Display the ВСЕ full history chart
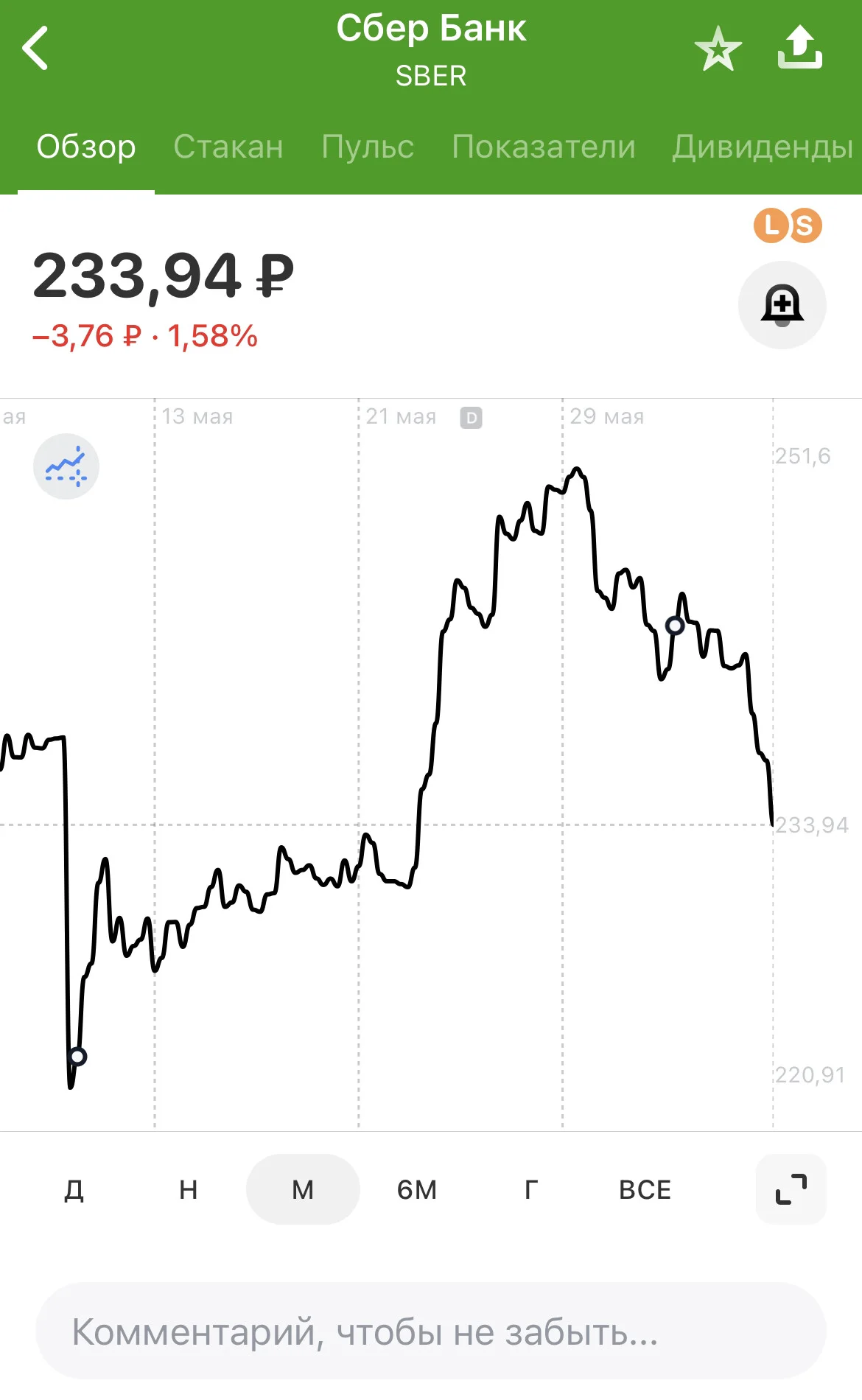This screenshot has height=1400, width=862. tap(645, 1189)
